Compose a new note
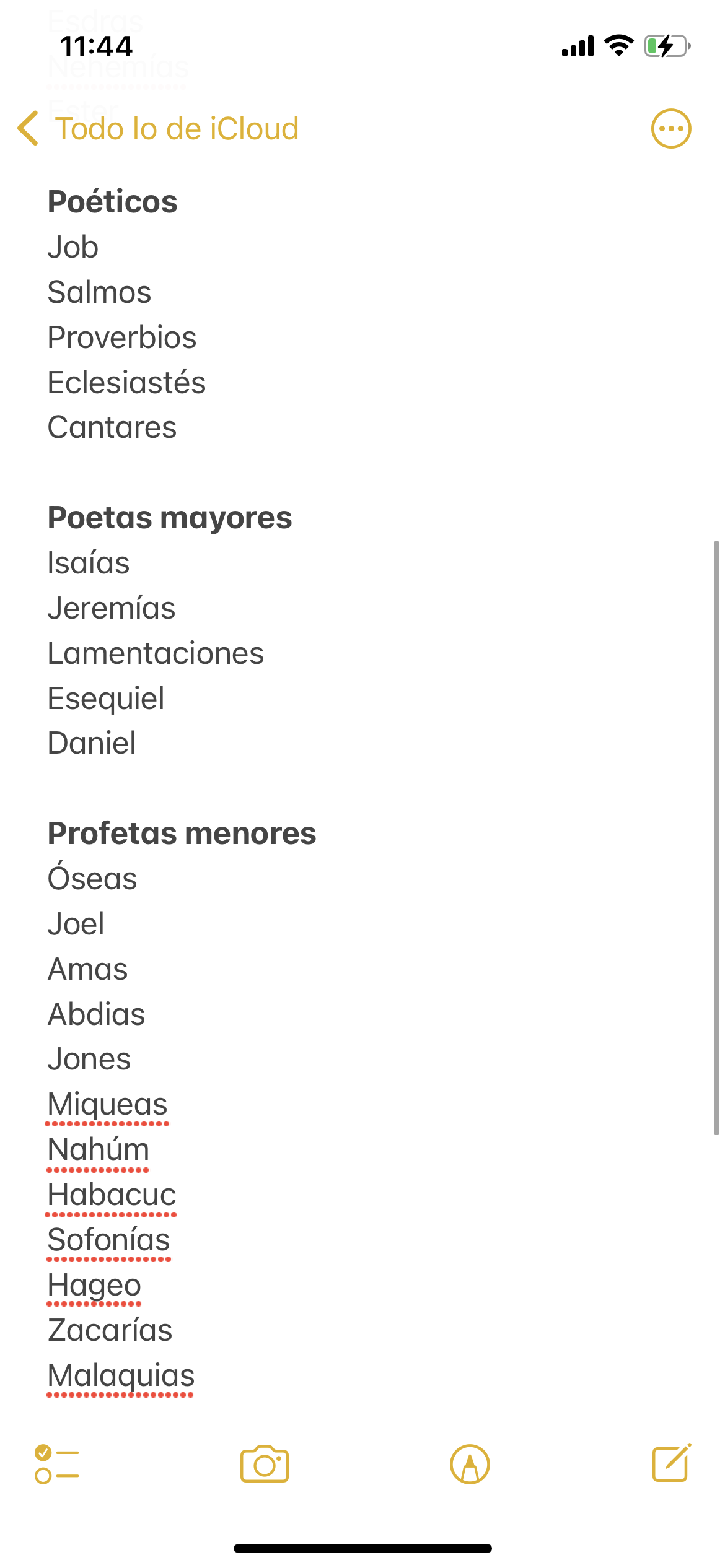The width and height of the screenshot is (725, 1568). coord(672,1463)
